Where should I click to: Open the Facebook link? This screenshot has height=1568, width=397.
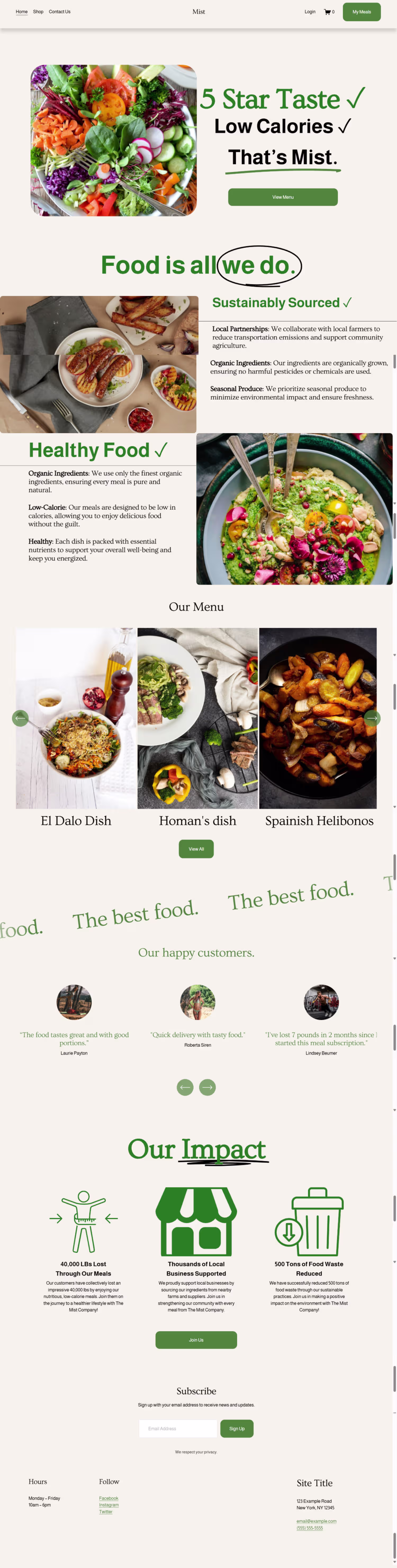point(109,1498)
